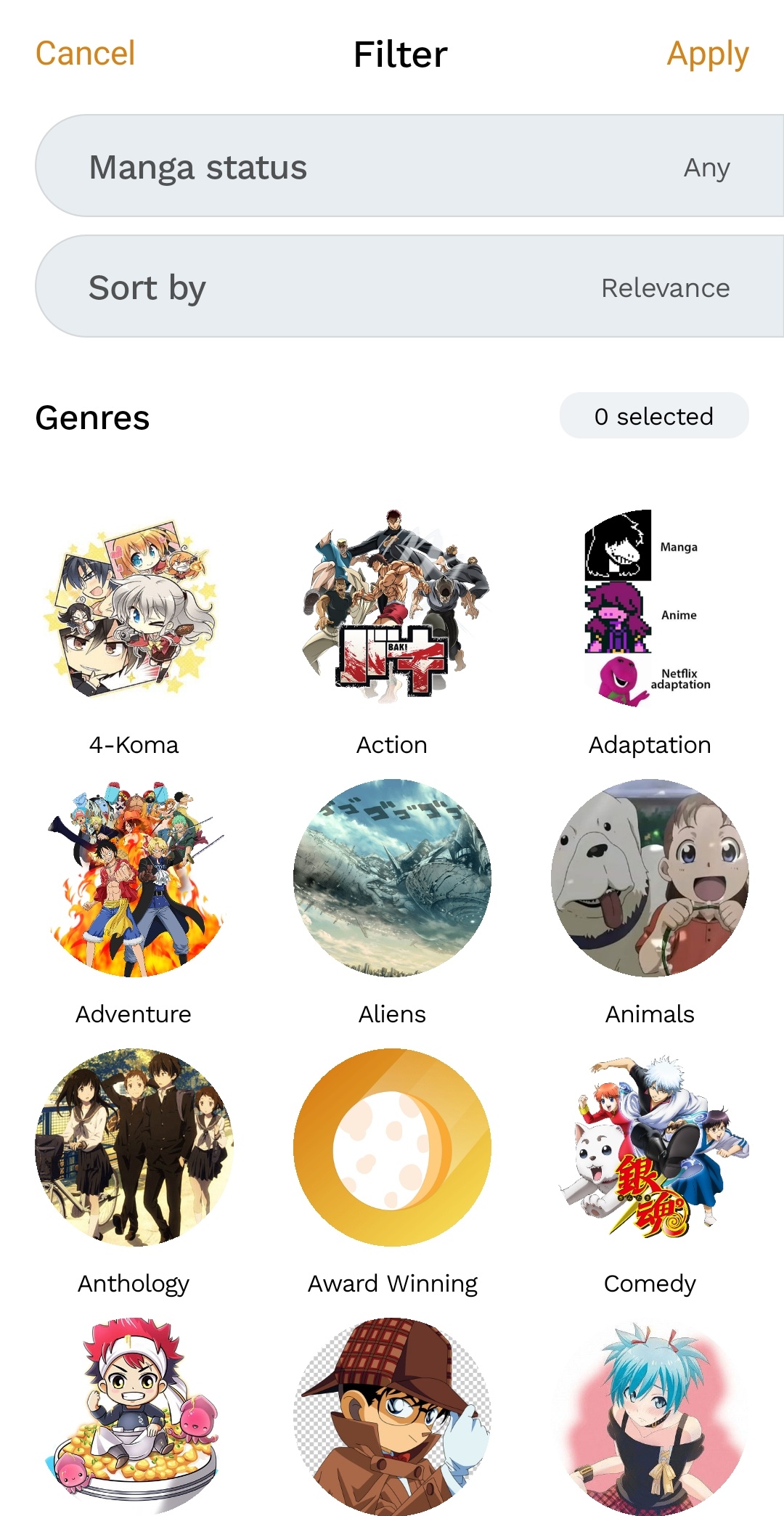Select the Action genre
Screen dimensions: 784x1516
click(x=392, y=608)
